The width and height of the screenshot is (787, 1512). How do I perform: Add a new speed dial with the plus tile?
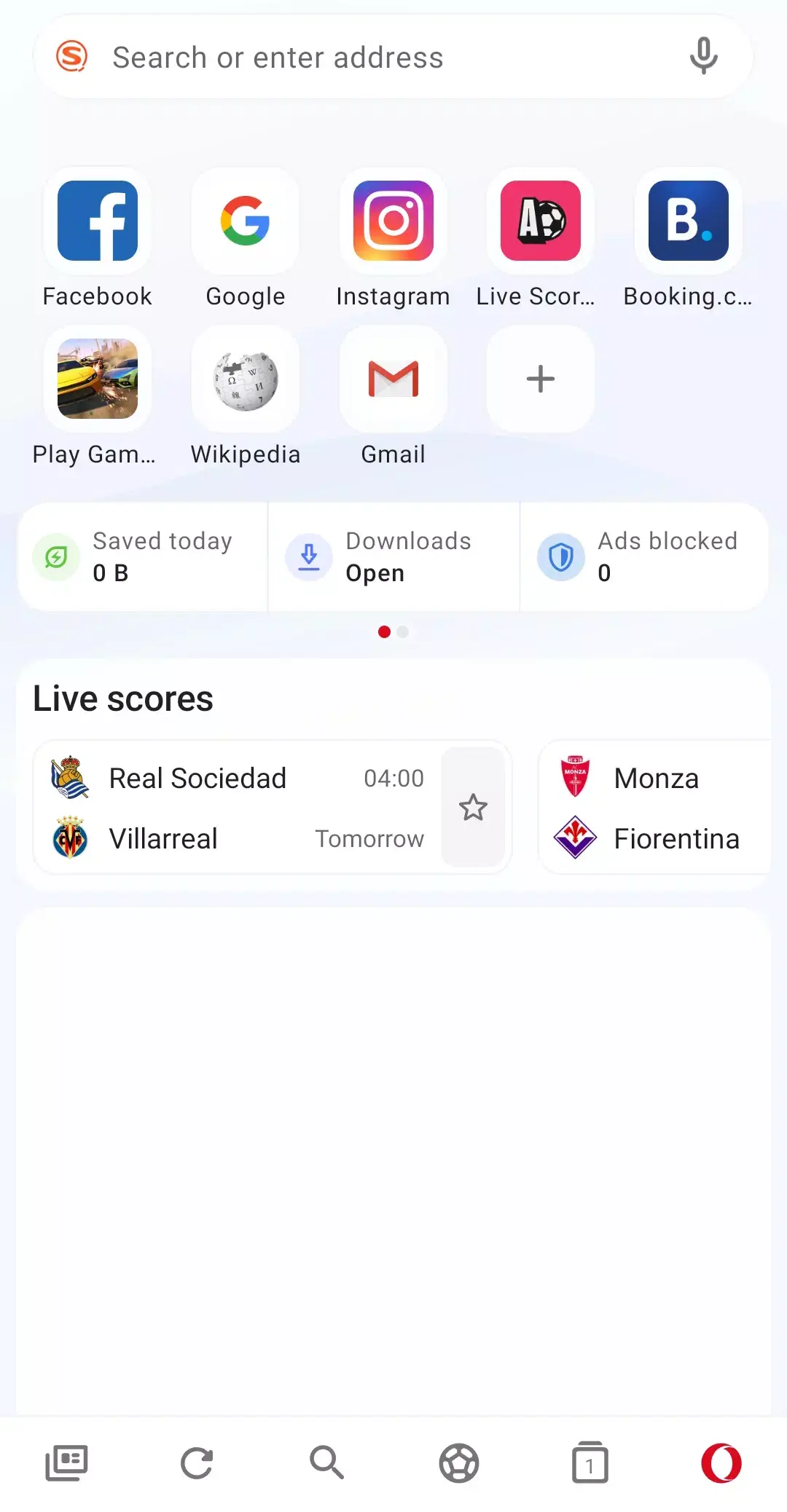(539, 379)
